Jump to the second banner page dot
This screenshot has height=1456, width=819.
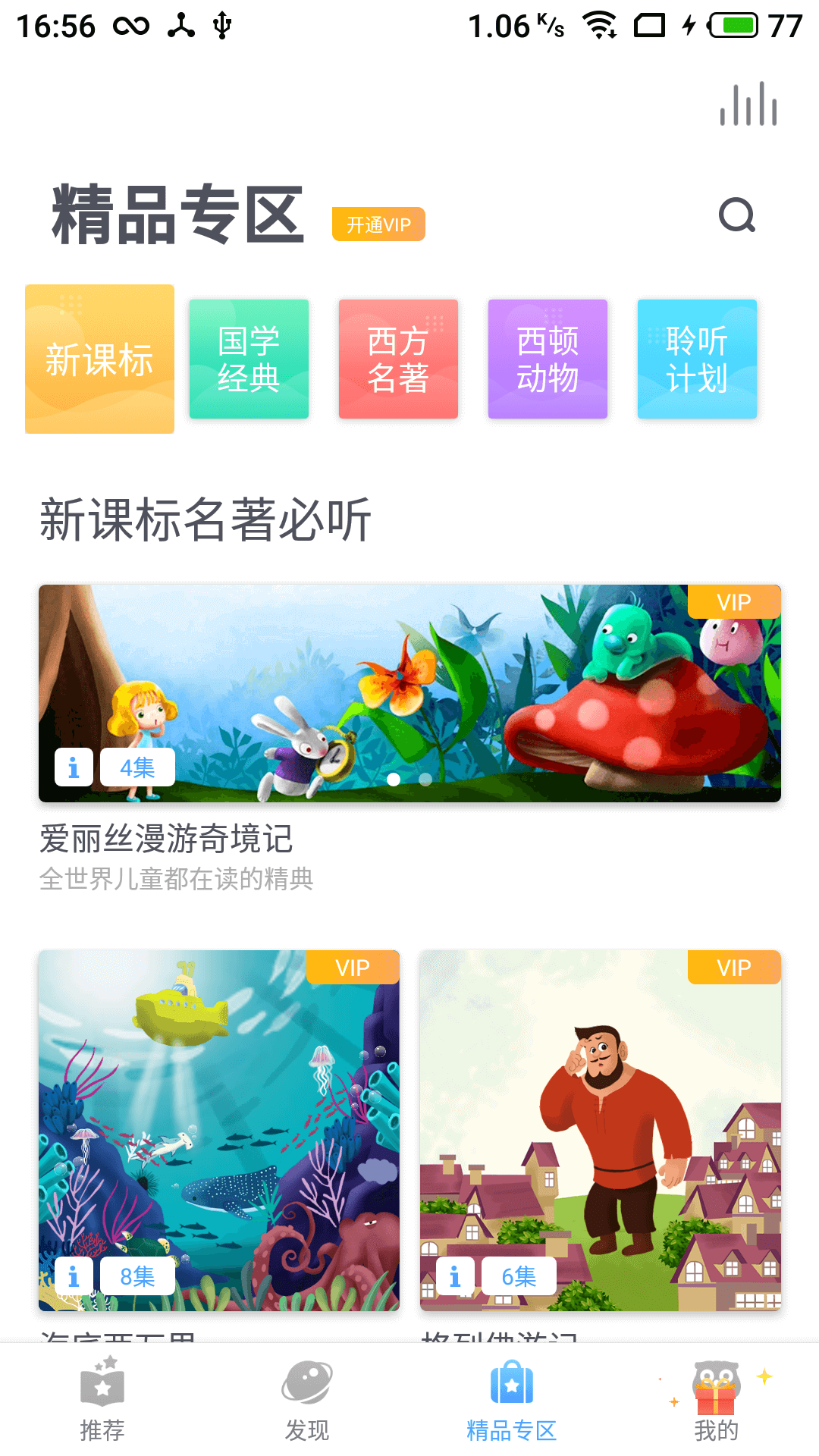click(425, 780)
